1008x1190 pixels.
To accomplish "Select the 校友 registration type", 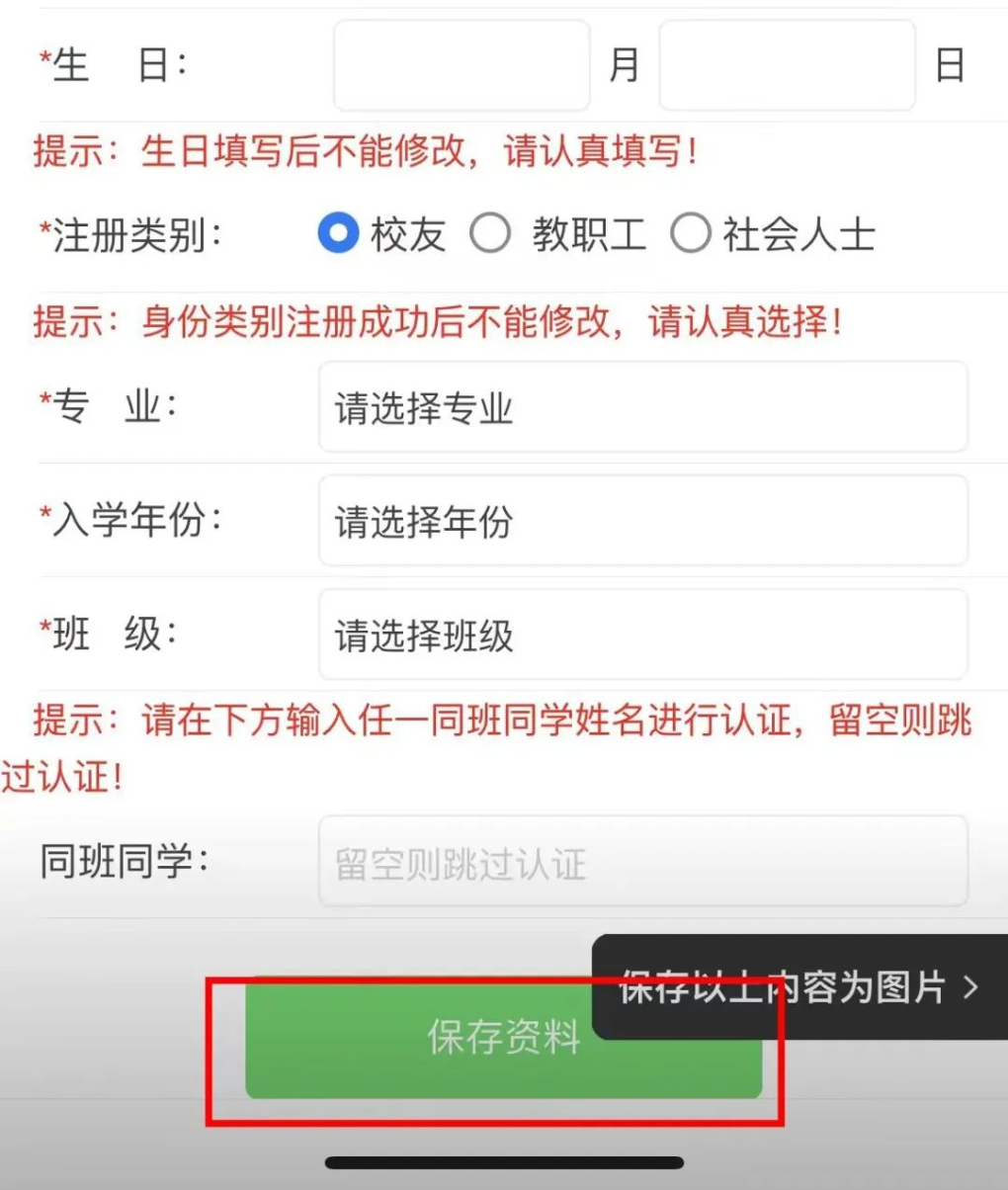I will point(338,234).
